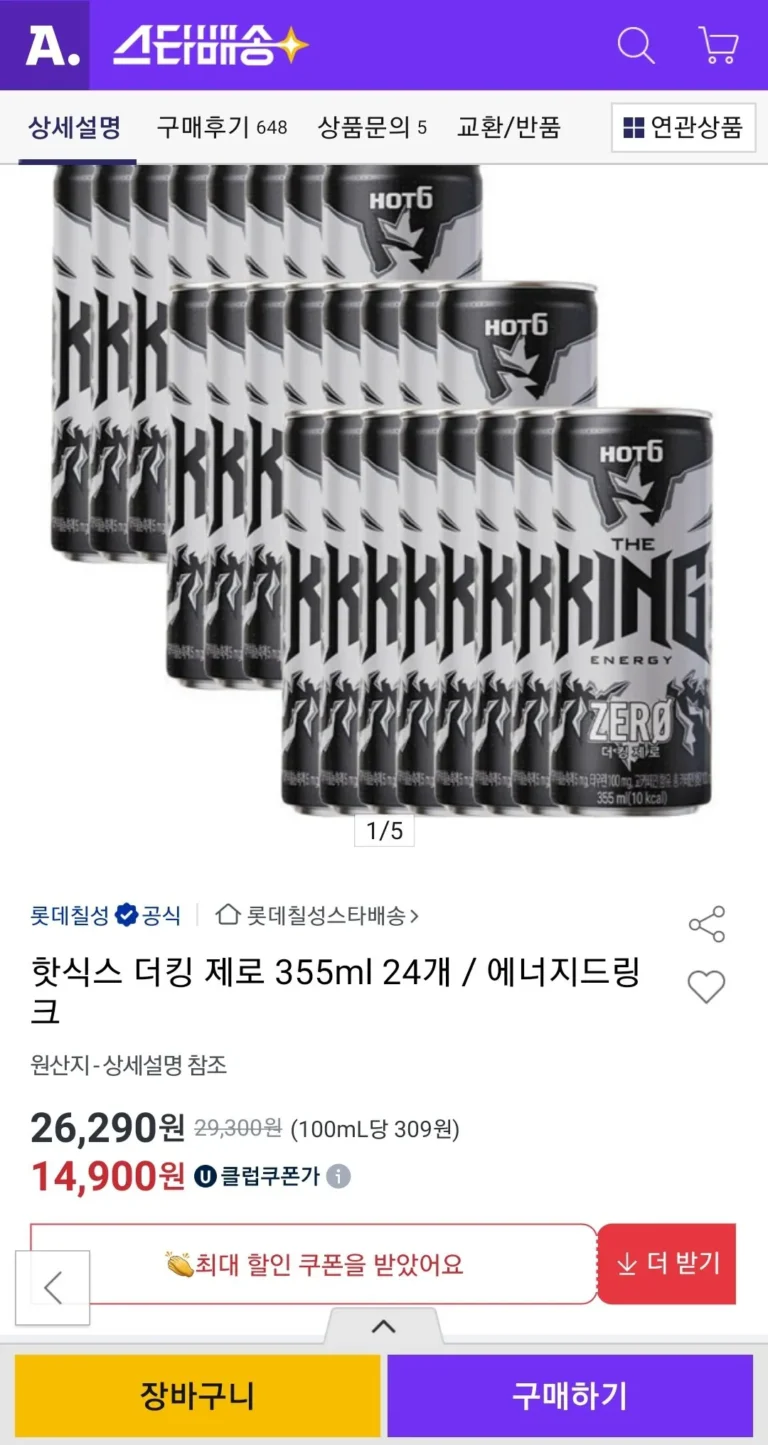Screen dimensions: 768x1445
Task: Open 연관상품 related products
Action: click(x=683, y=127)
